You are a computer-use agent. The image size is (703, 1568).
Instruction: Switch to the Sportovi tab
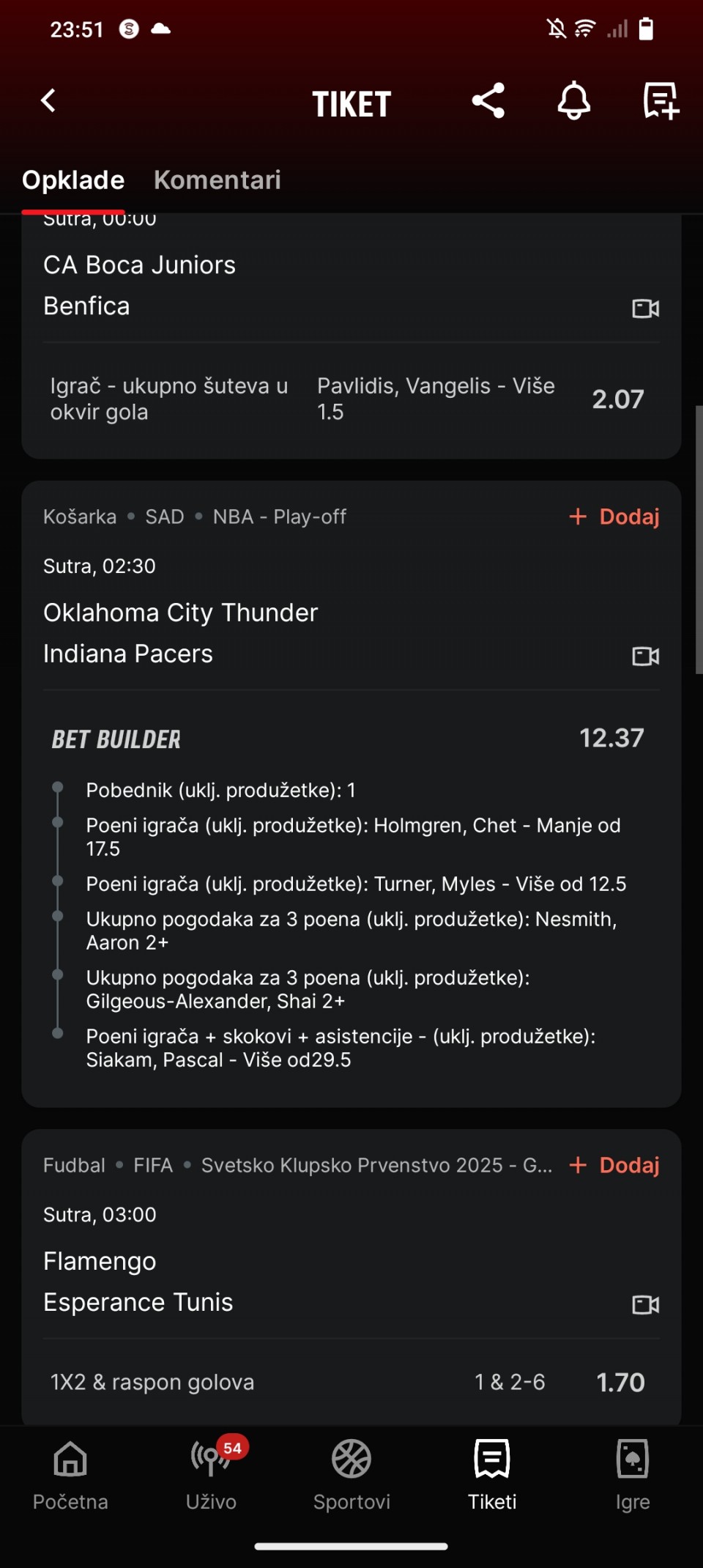351,1474
